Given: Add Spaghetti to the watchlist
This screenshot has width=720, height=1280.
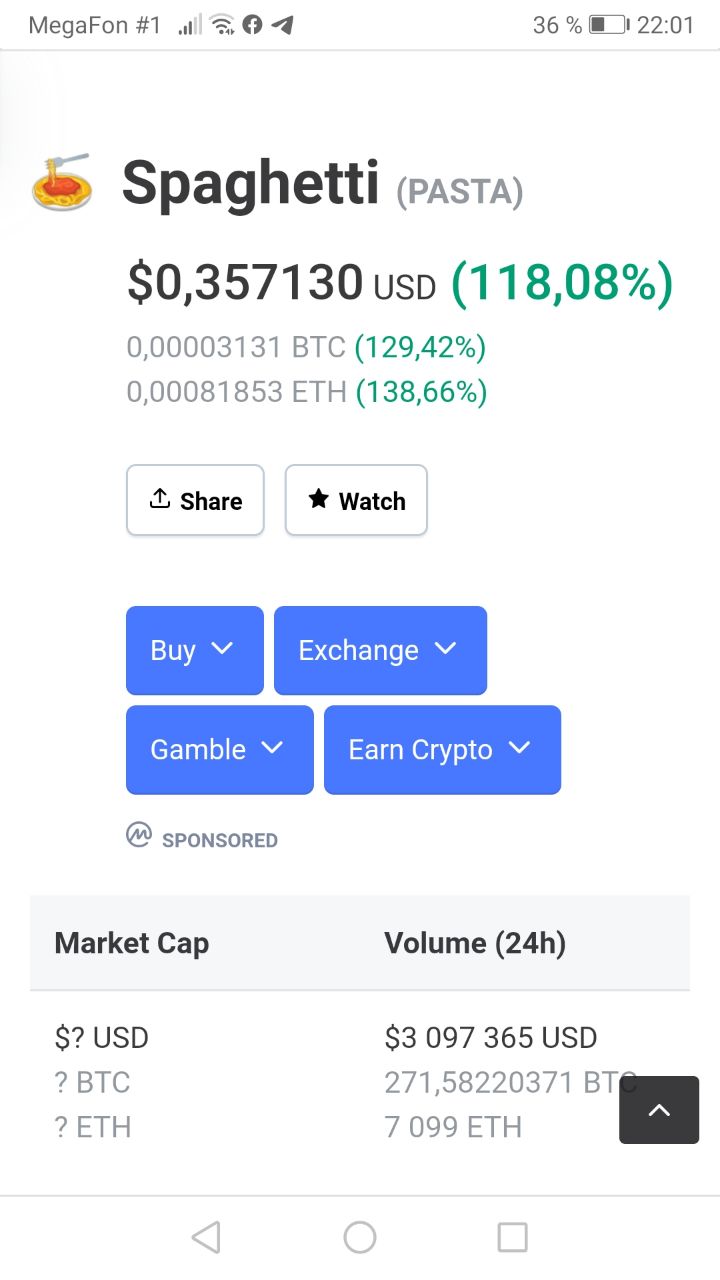Looking at the screenshot, I should click(x=356, y=500).
